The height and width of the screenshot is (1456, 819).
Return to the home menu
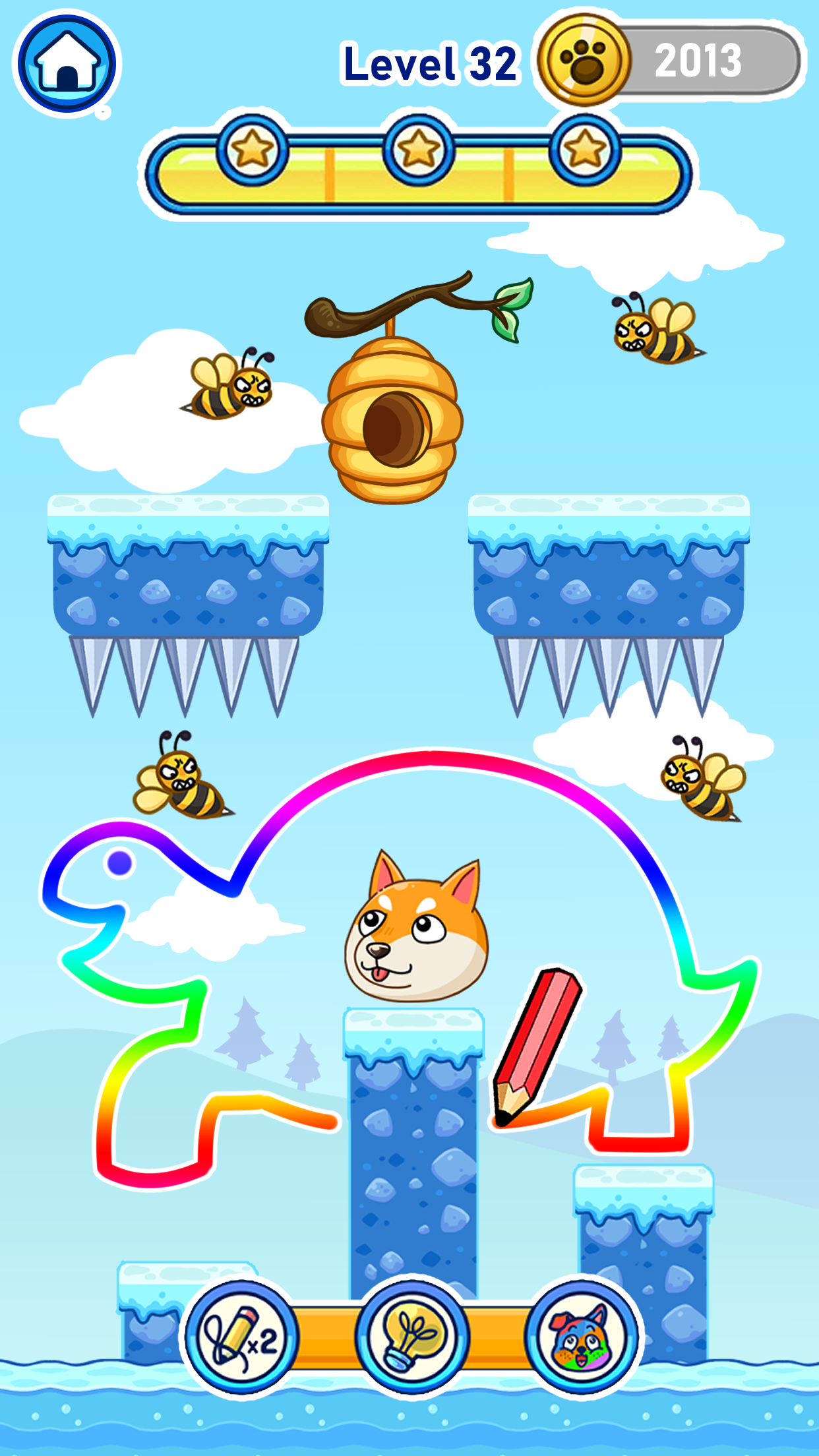click(x=67, y=63)
